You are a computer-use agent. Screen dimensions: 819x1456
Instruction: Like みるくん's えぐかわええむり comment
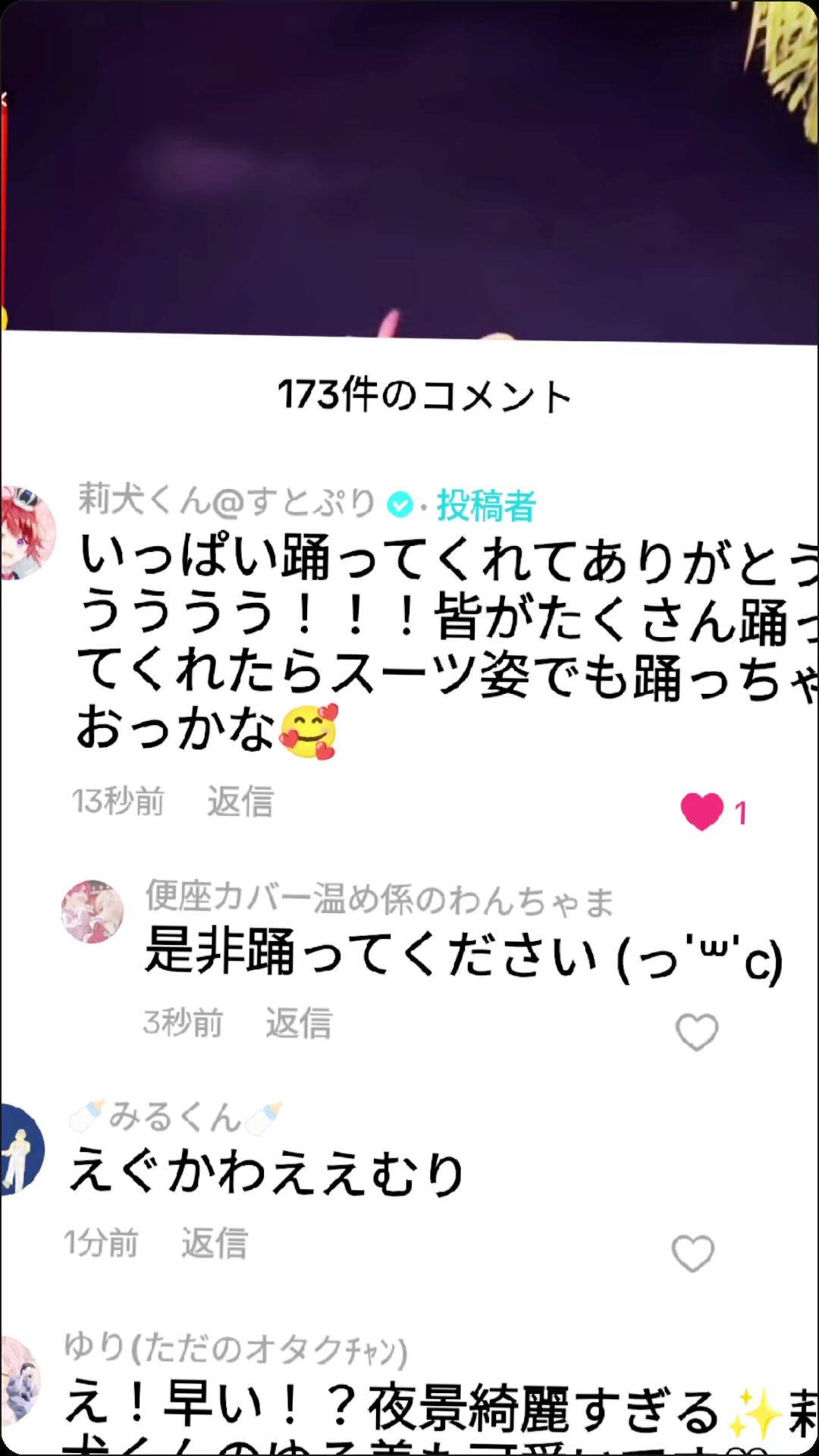[x=693, y=1253]
